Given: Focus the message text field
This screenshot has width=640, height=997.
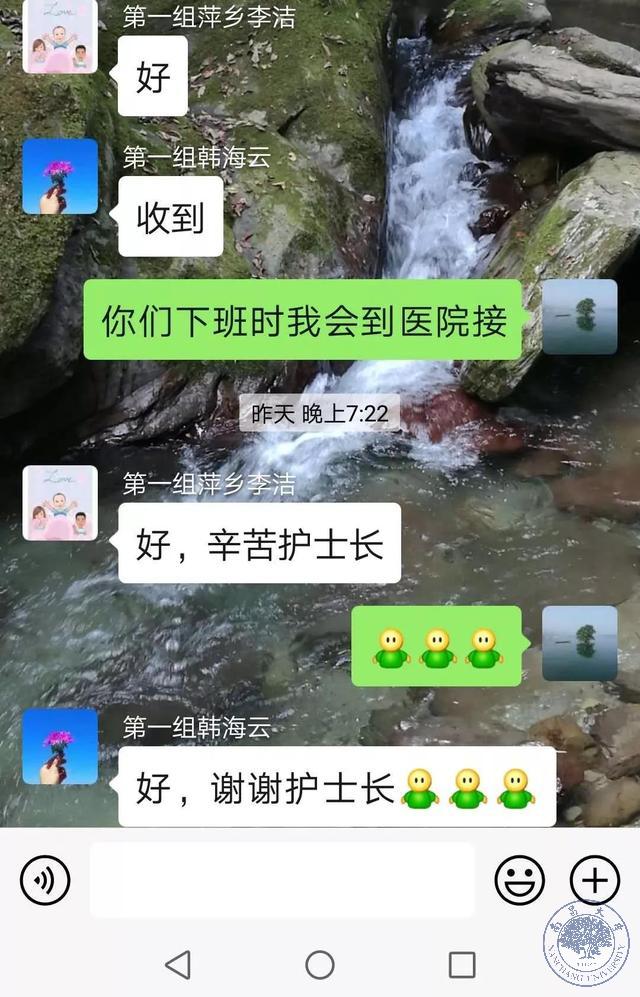Looking at the screenshot, I should tap(282, 880).
